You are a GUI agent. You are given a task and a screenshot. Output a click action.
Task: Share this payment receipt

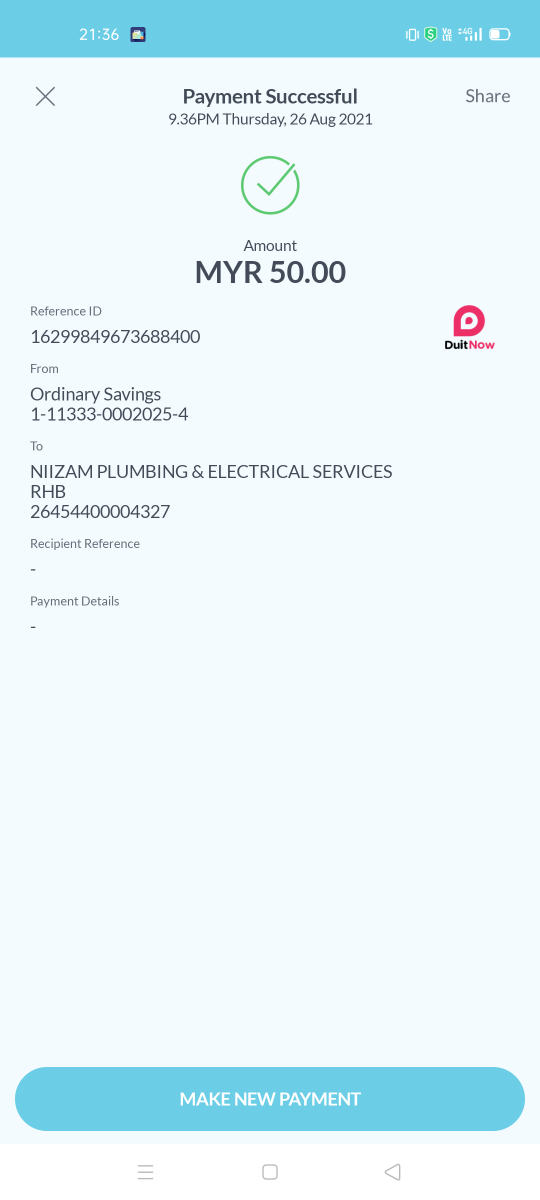[487, 96]
